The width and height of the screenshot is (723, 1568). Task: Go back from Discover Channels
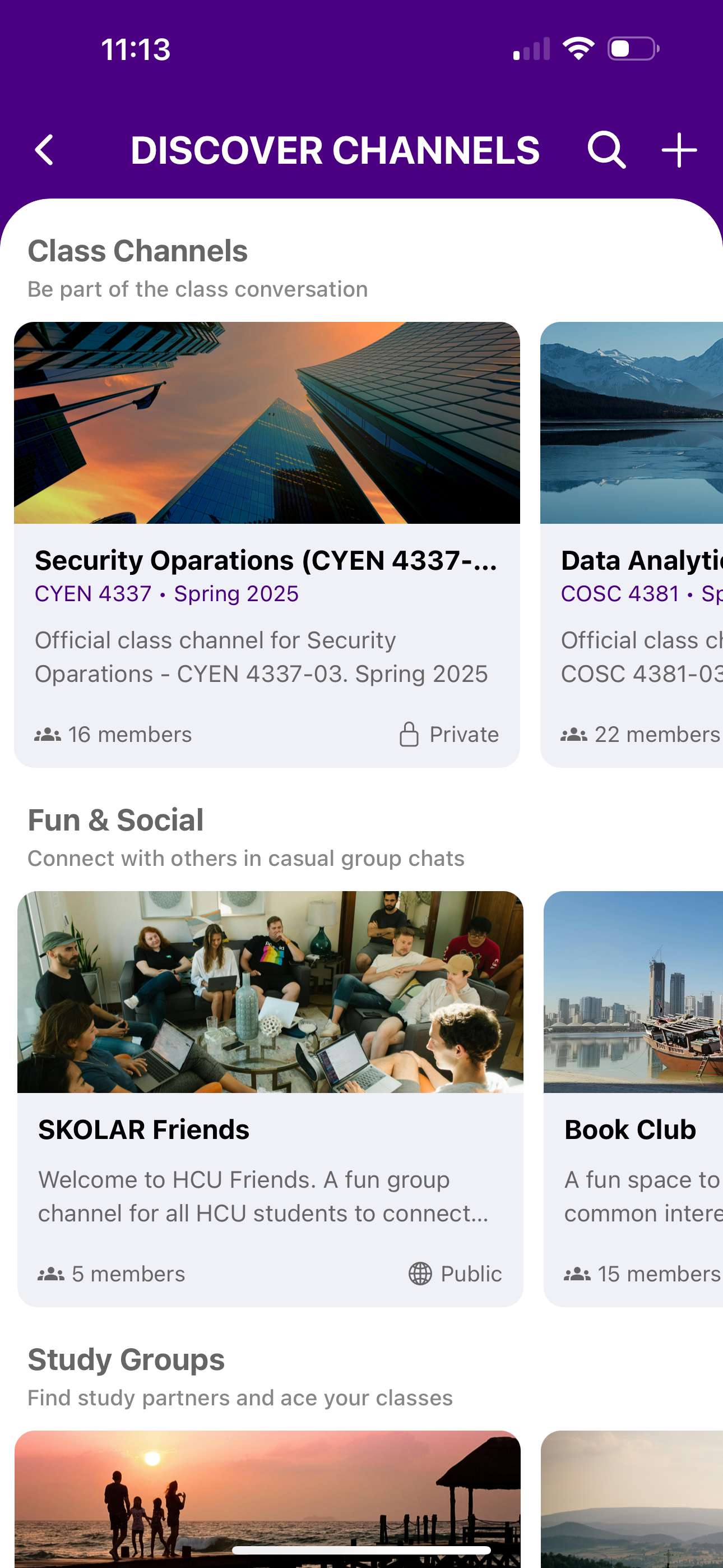44,150
